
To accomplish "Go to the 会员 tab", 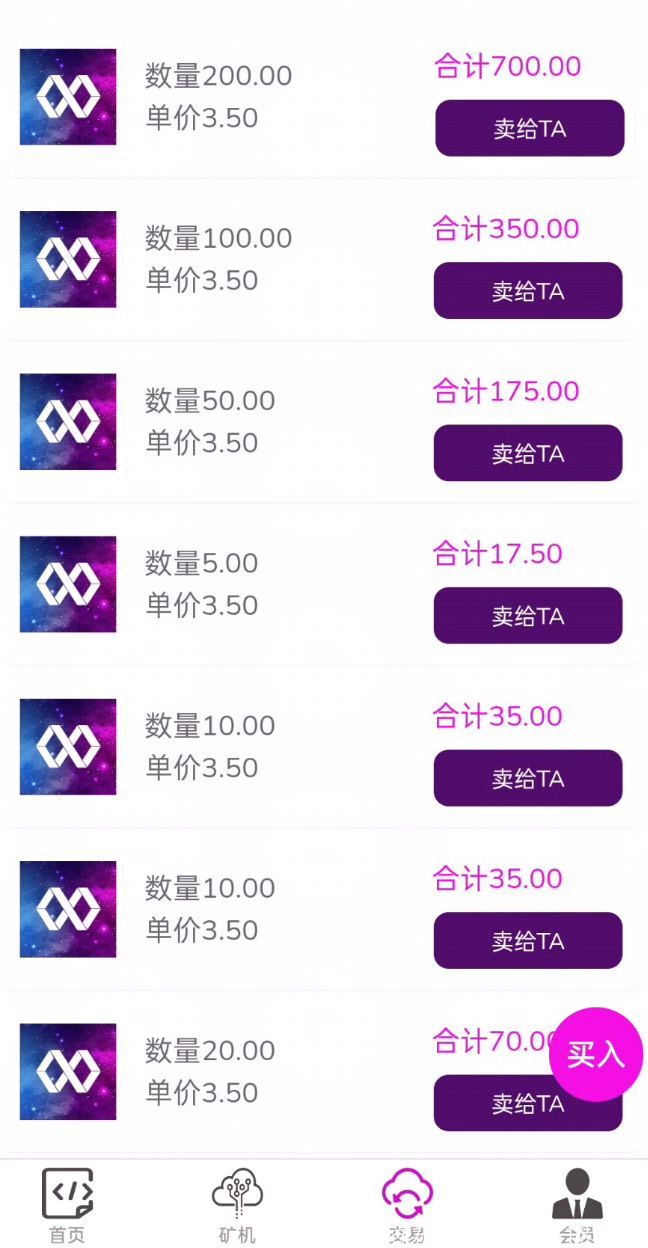I will click(577, 1205).
